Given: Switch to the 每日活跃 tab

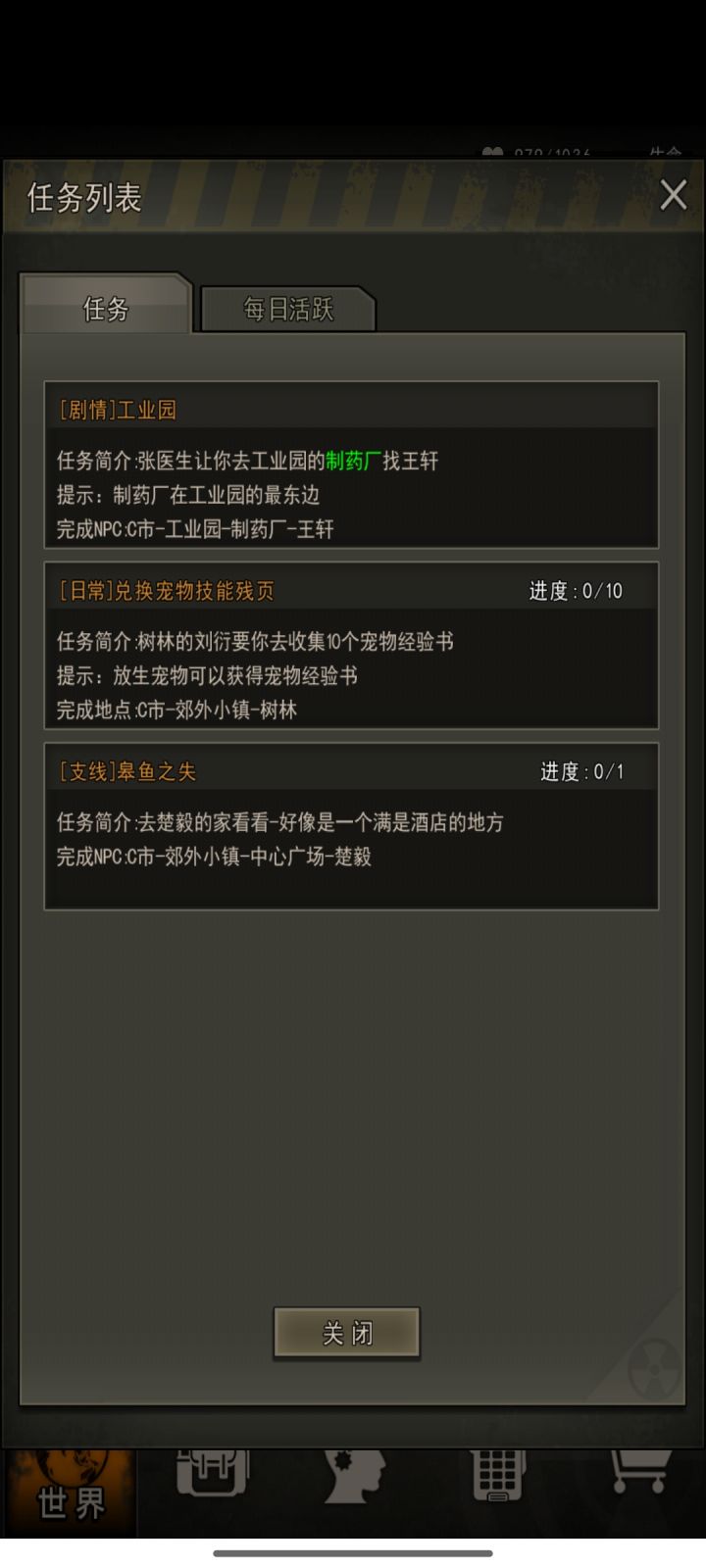Looking at the screenshot, I should point(287,309).
